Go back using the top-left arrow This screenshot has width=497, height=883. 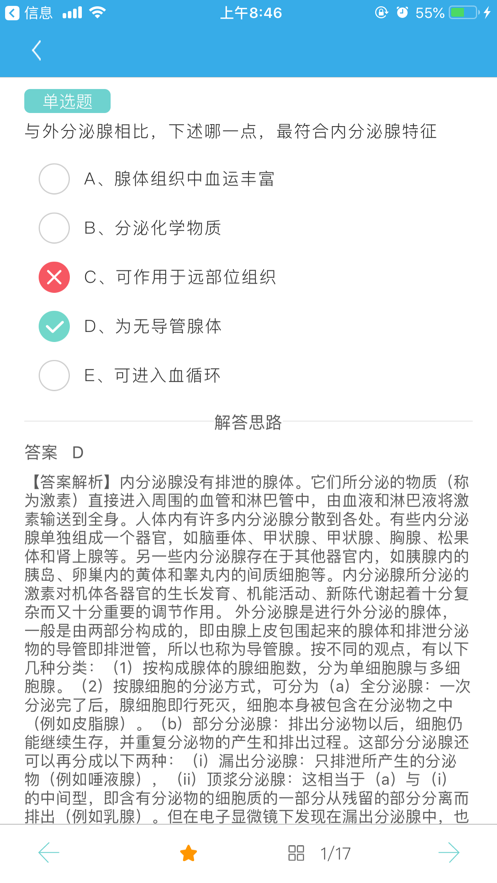tap(37, 51)
